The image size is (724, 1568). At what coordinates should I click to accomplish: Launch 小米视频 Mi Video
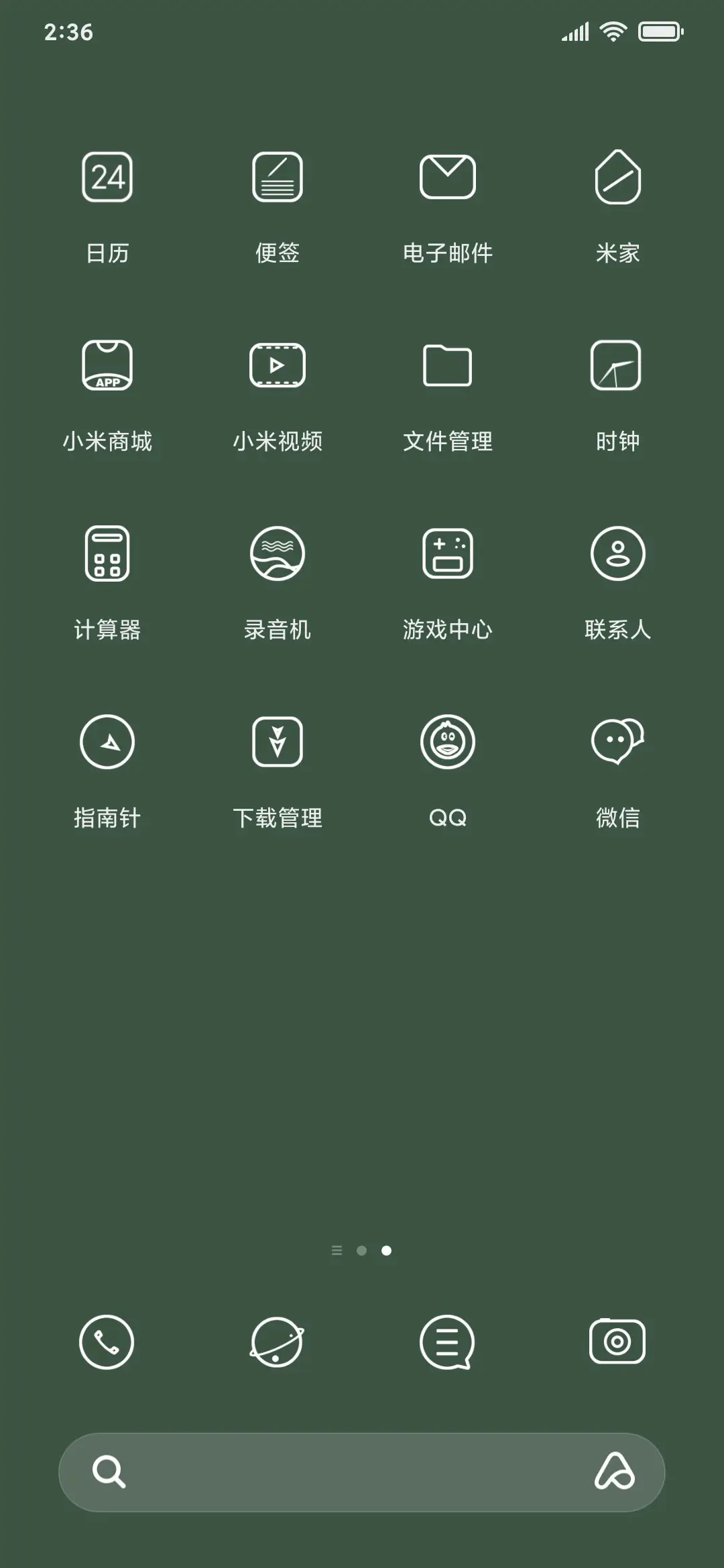pos(278,365)
